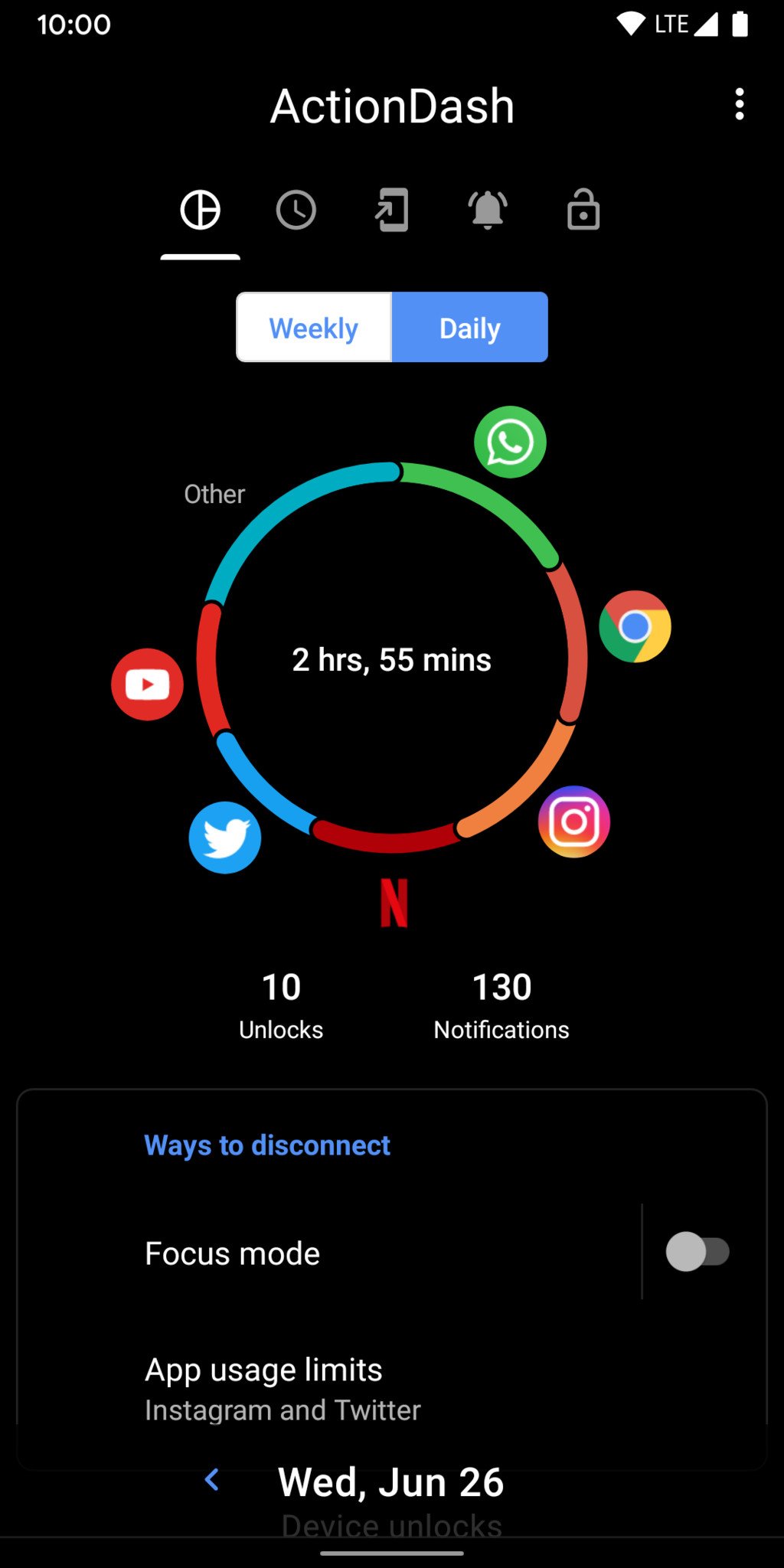Viewport: 784px width, 1568px height.
Task: Open the three-dot overflow menu
Action: (739, 104)
